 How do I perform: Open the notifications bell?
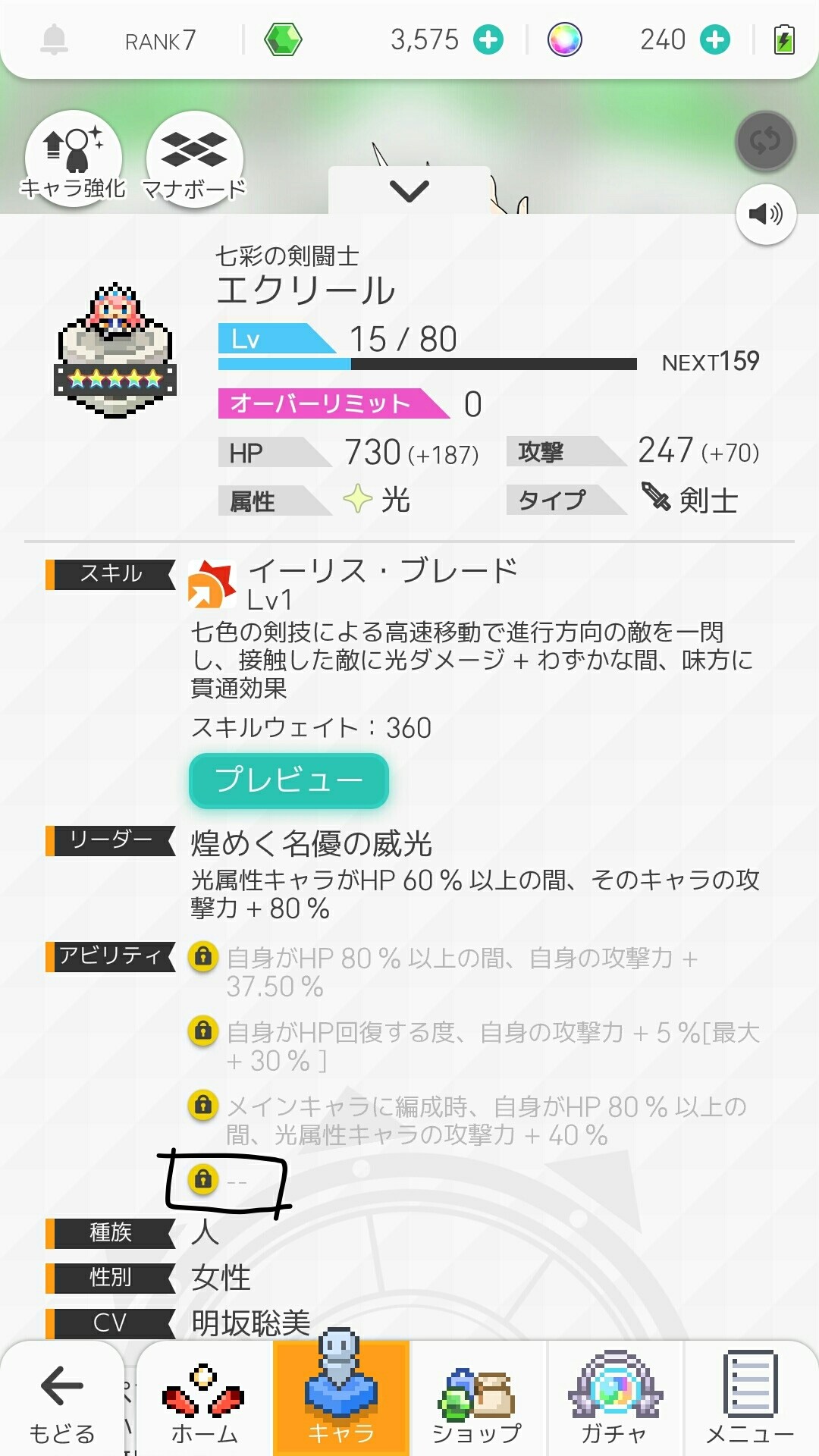[54, 39]
